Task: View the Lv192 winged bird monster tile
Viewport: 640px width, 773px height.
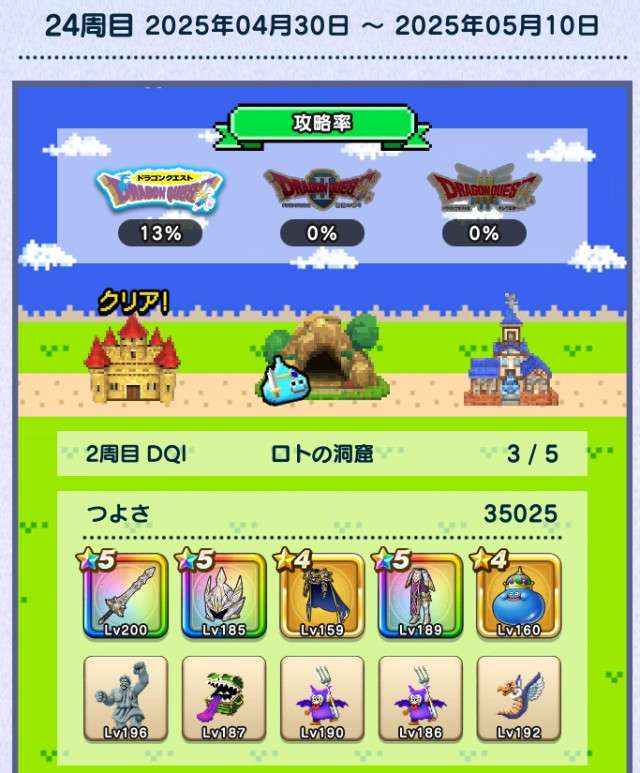Action: pos(518,696)
